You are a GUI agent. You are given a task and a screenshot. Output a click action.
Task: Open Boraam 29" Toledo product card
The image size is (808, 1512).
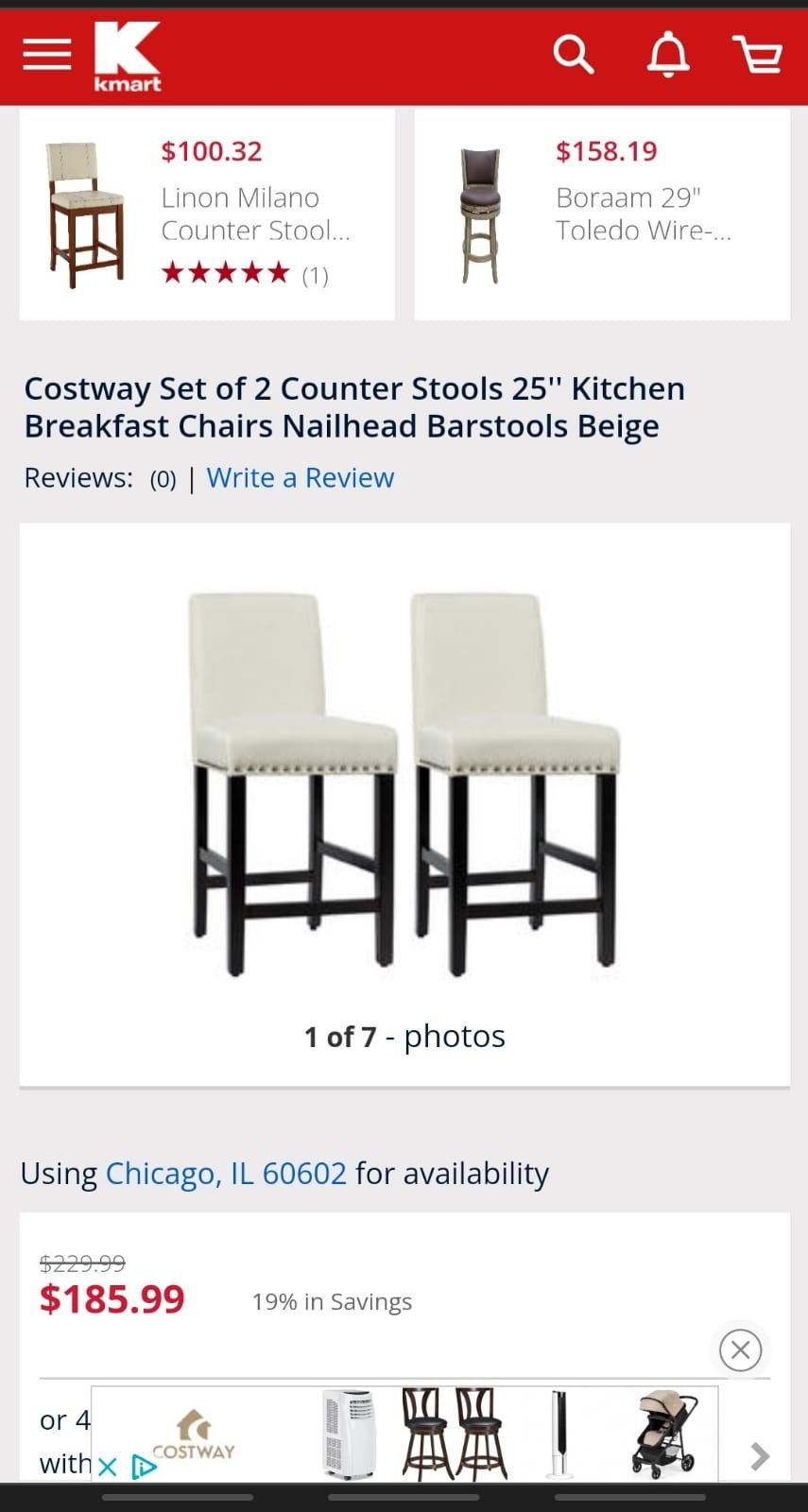pyautogui.click(x=602, y=215)
